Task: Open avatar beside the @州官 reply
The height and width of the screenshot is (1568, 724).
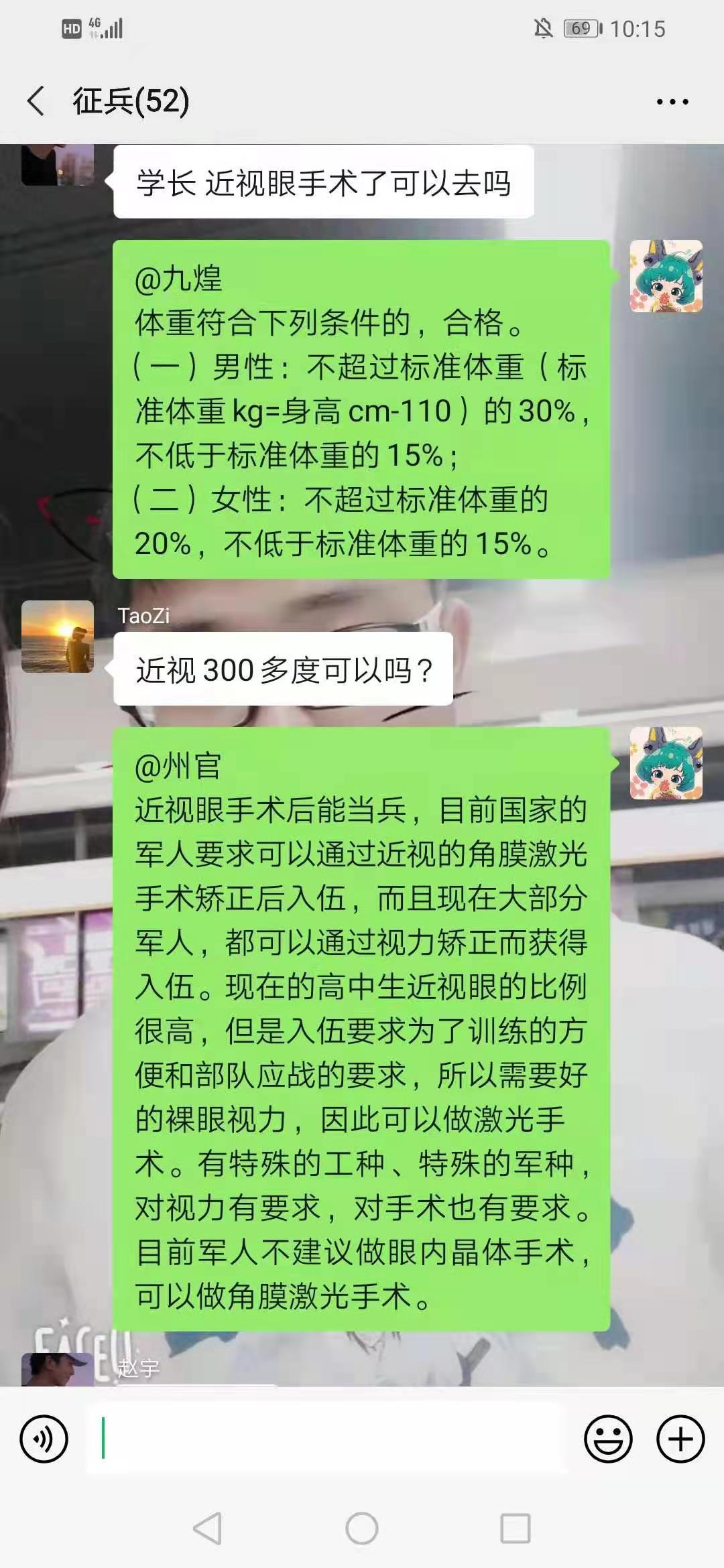Action: (x=666, y=763)
